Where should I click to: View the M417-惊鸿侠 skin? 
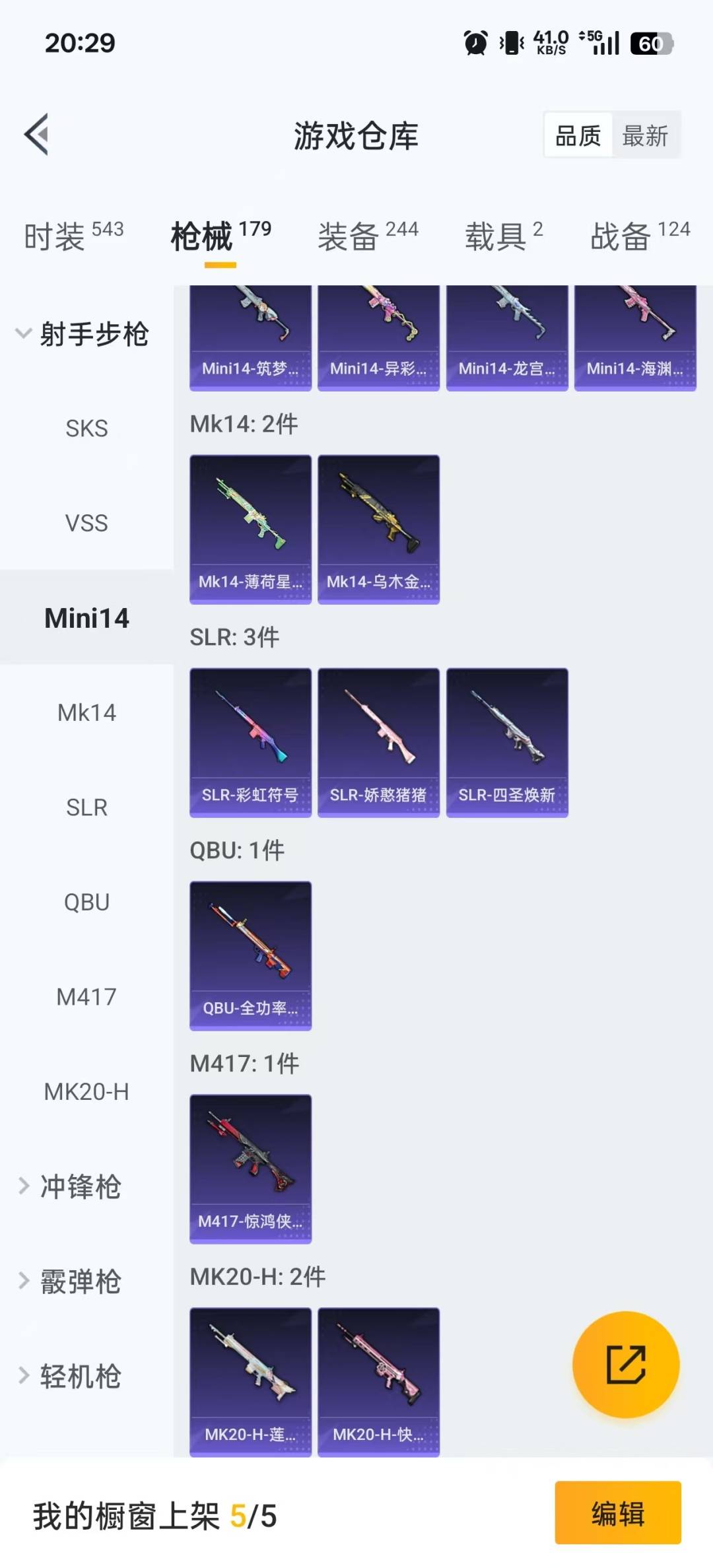(x=250, y=1169)
